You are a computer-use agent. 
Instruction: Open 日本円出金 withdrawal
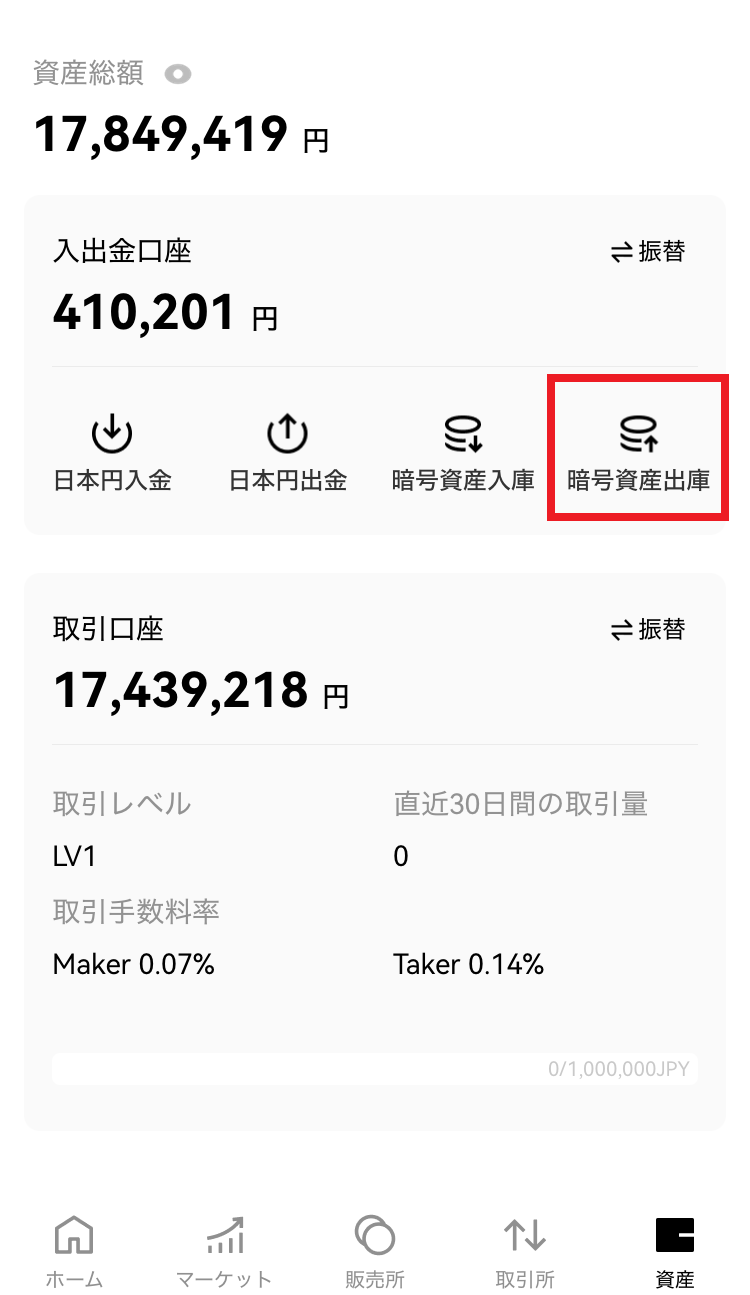click(287, 454)
